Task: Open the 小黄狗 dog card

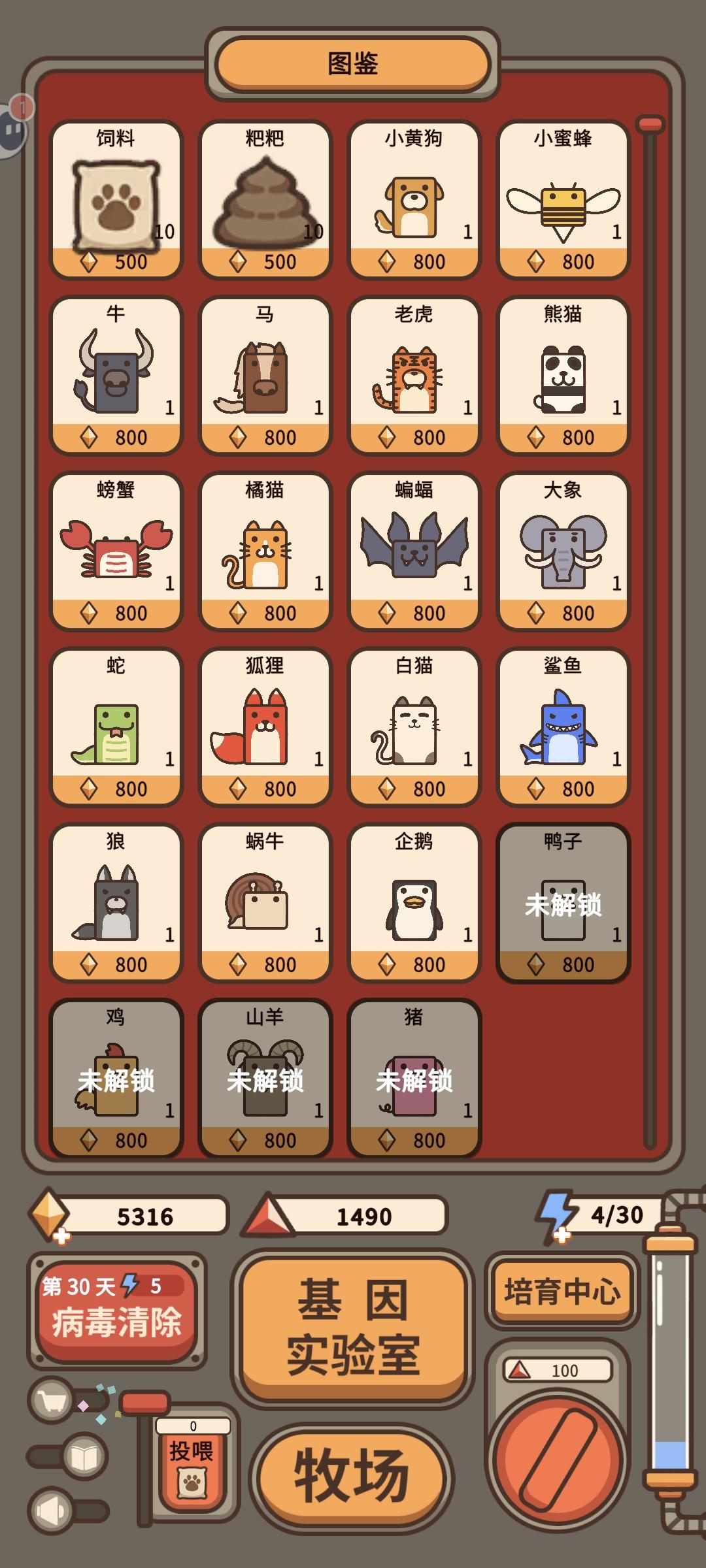Action: 414,196
